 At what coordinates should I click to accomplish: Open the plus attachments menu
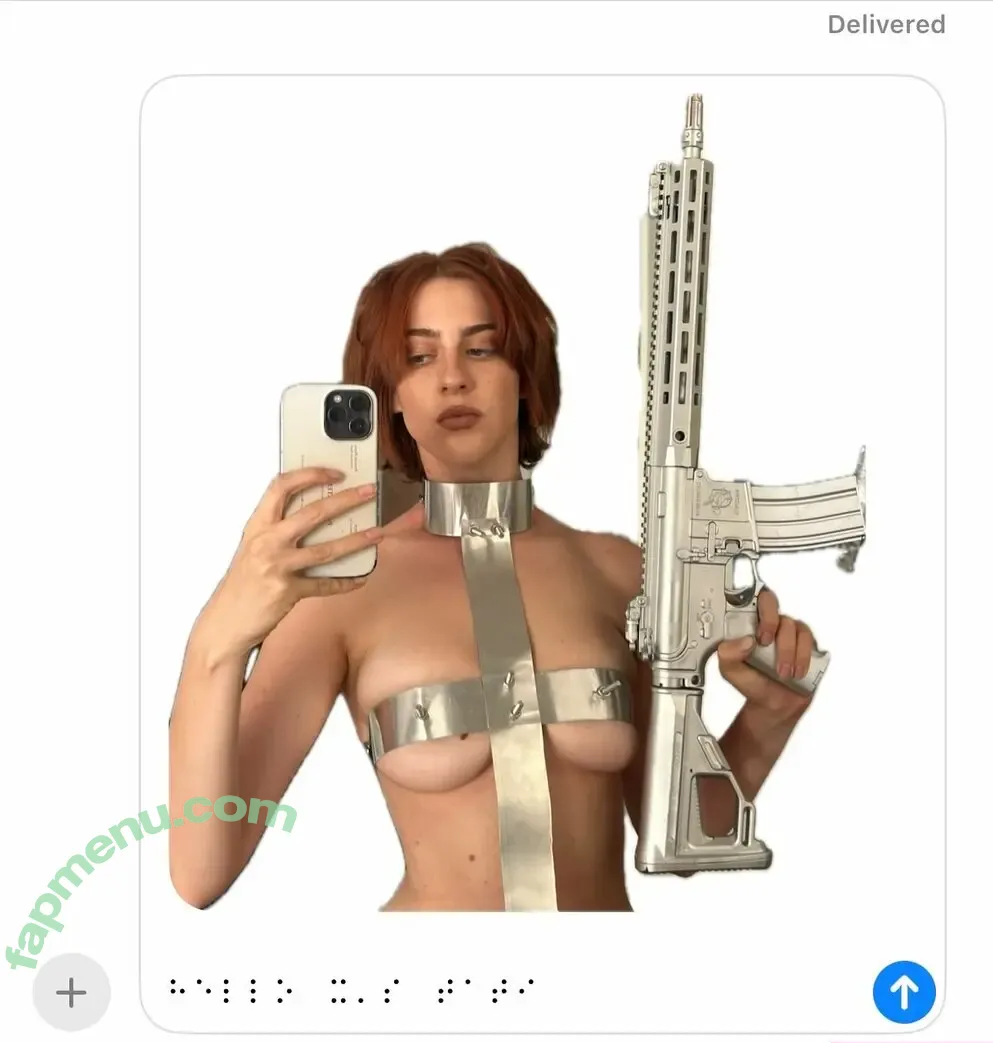71,993
